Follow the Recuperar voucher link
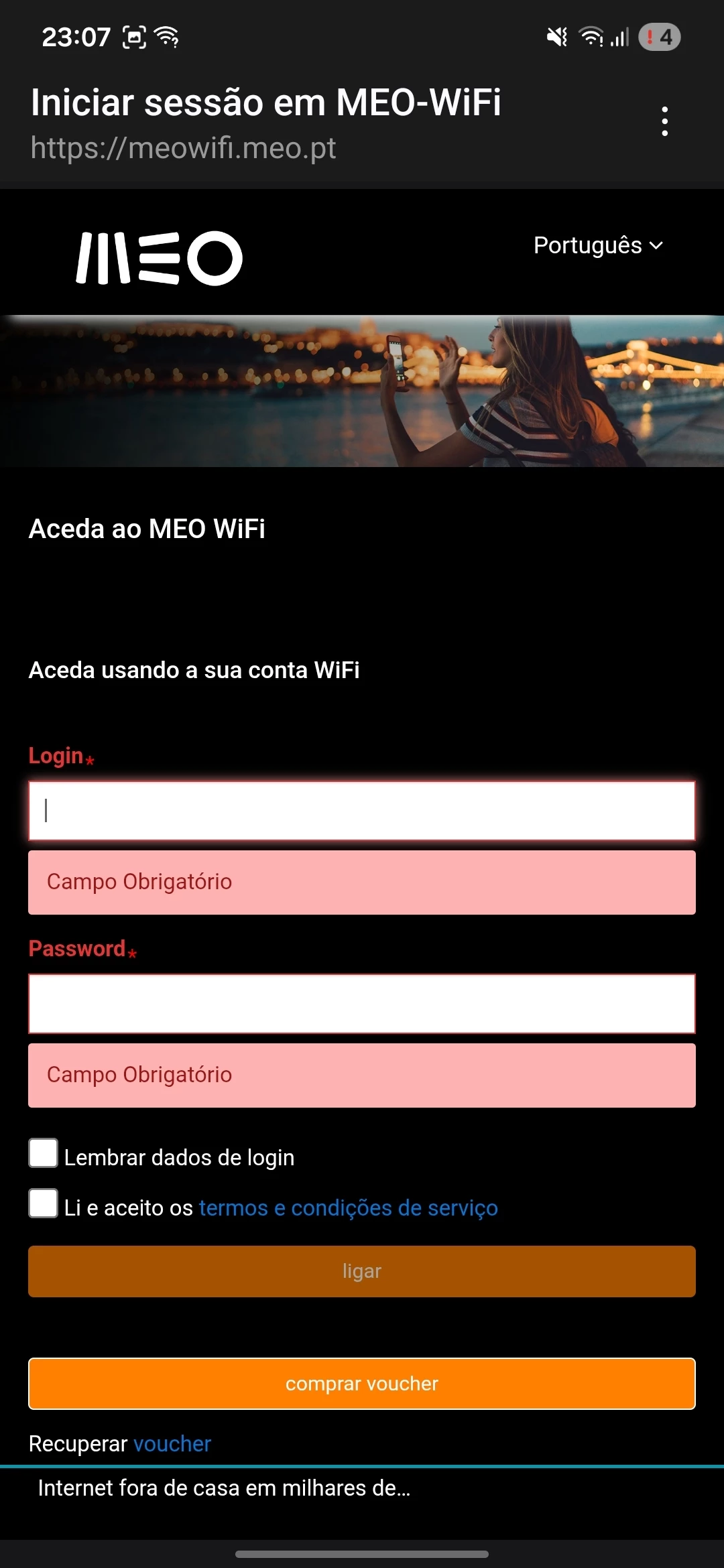Screen dimensions: 724x1568 (x=172, y=1443)
